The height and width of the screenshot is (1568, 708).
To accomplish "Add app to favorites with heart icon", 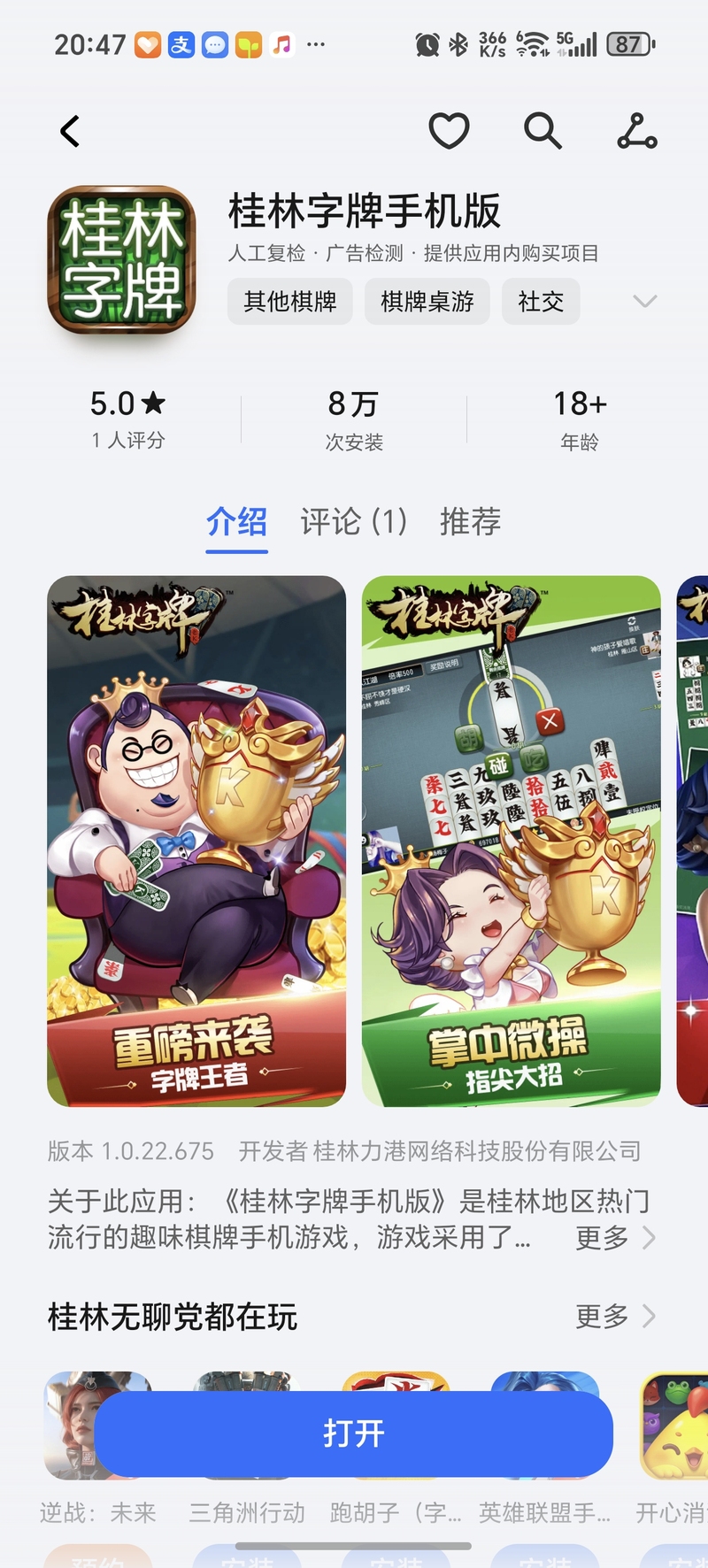I will pyautogui.click(x=449, y=132).
